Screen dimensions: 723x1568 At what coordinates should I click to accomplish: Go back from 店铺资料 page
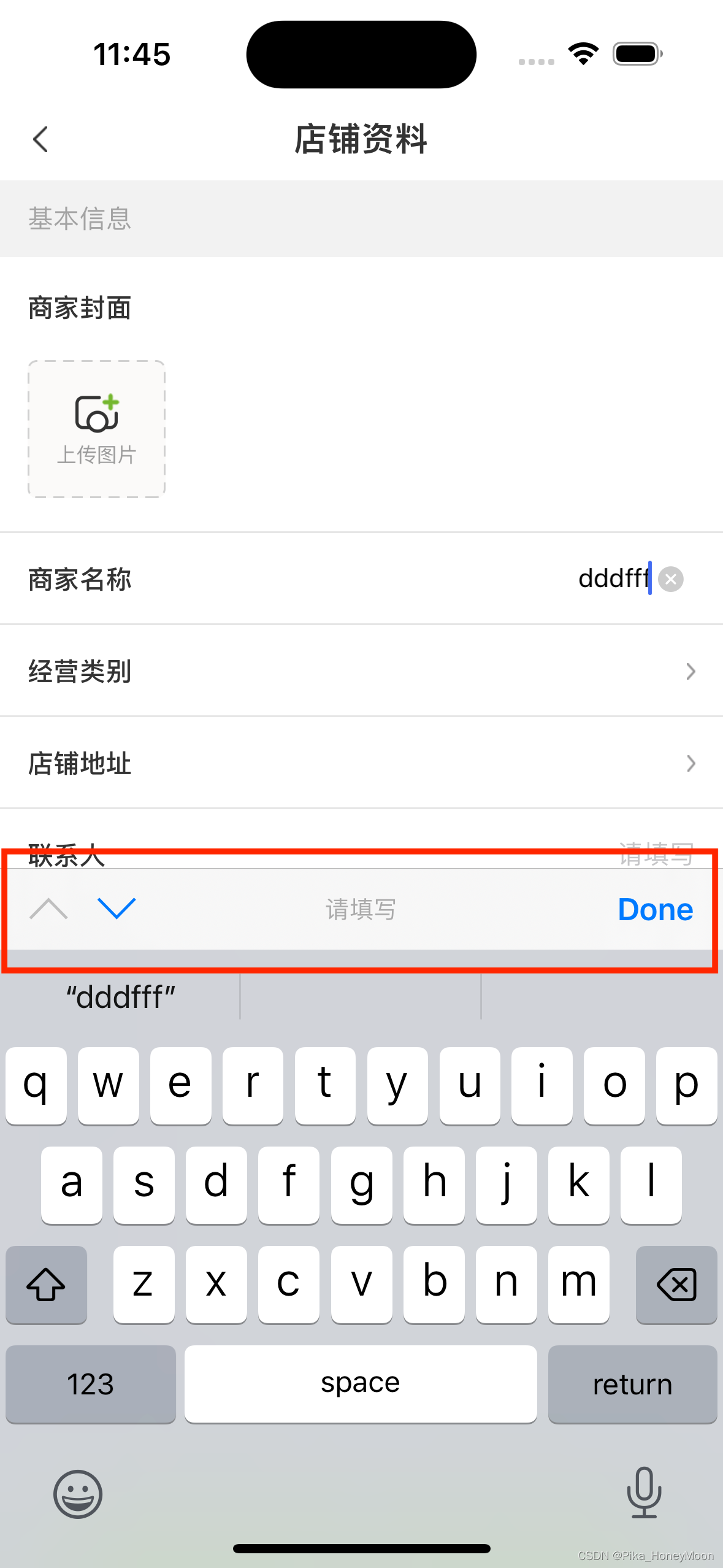pyautogui.click(x=40, y=139)
